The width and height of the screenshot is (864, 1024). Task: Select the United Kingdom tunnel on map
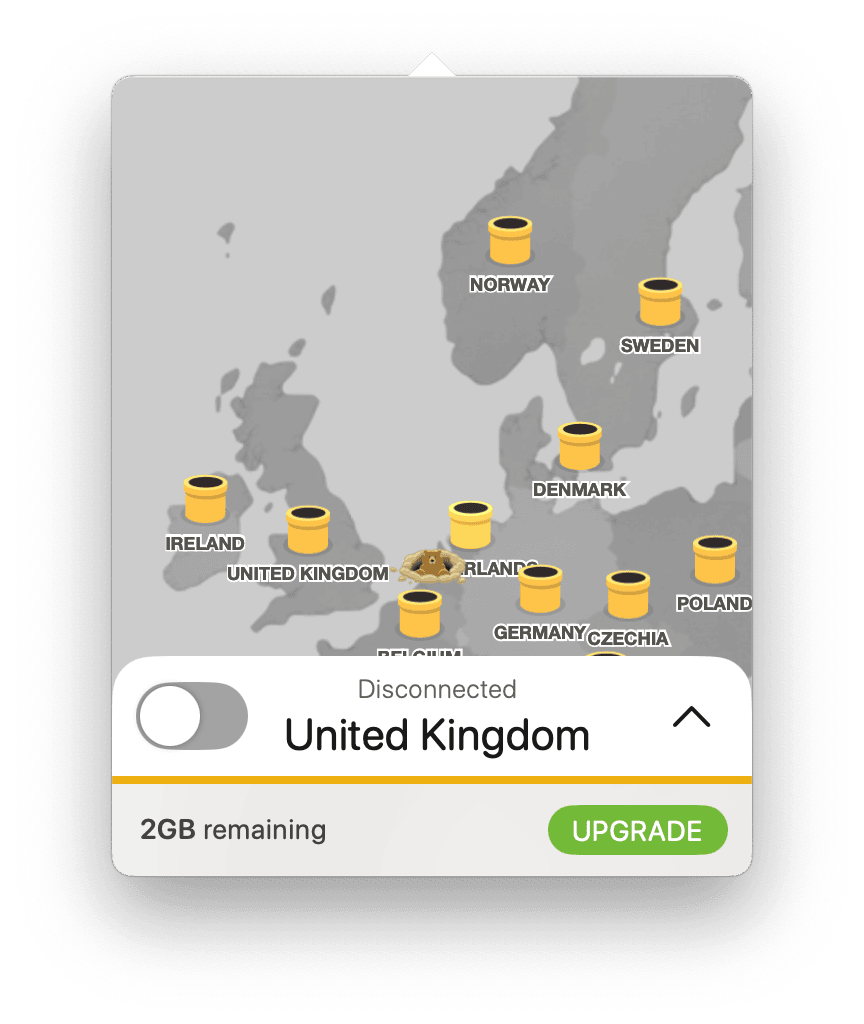click(307, 530)
